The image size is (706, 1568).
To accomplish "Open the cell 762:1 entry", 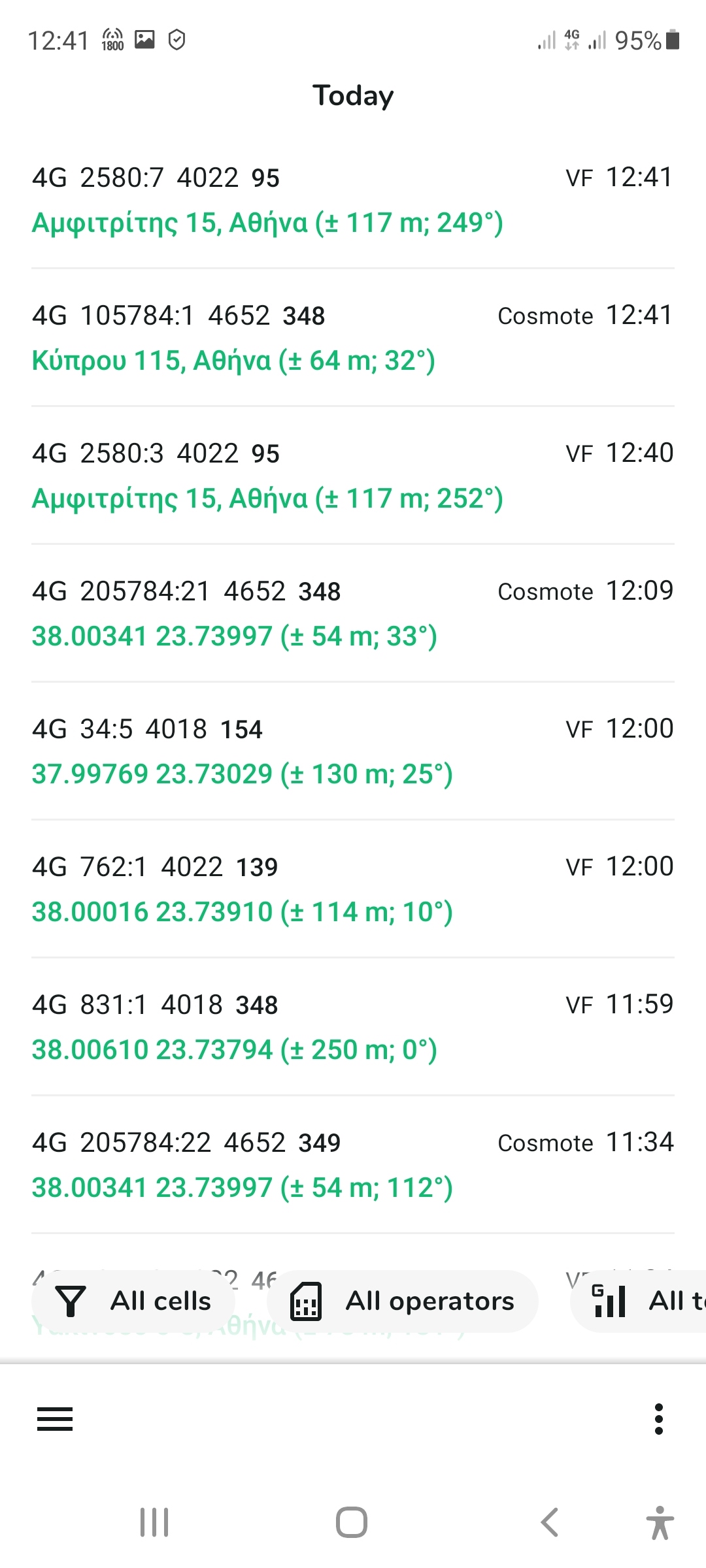I will tap(353, 889).
